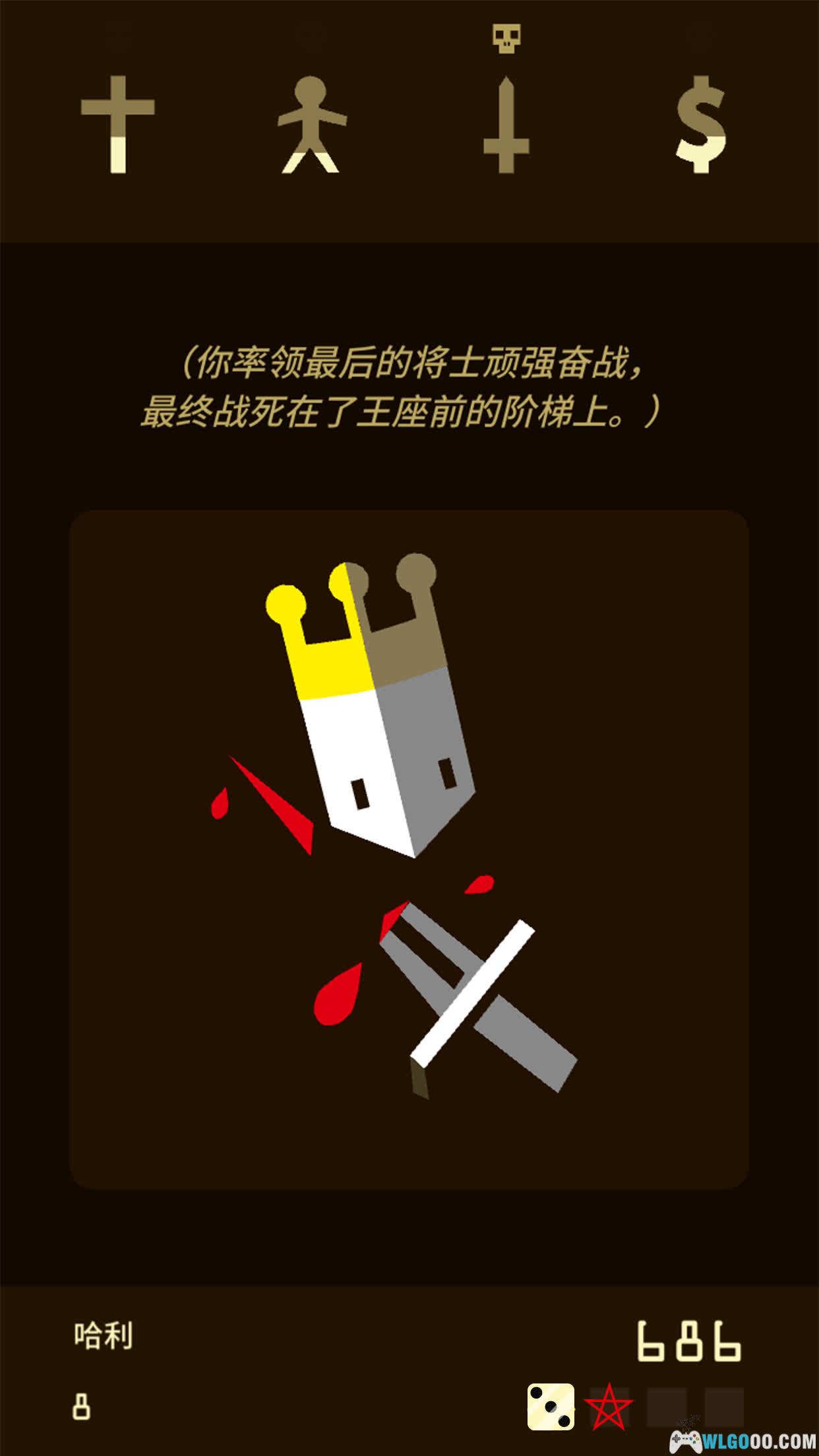Image resolution: width=819 pixels, height=1456 pixels.
Task: Open the dice status effect icon
Action: pyautogui.click(x=551, y=1407)
